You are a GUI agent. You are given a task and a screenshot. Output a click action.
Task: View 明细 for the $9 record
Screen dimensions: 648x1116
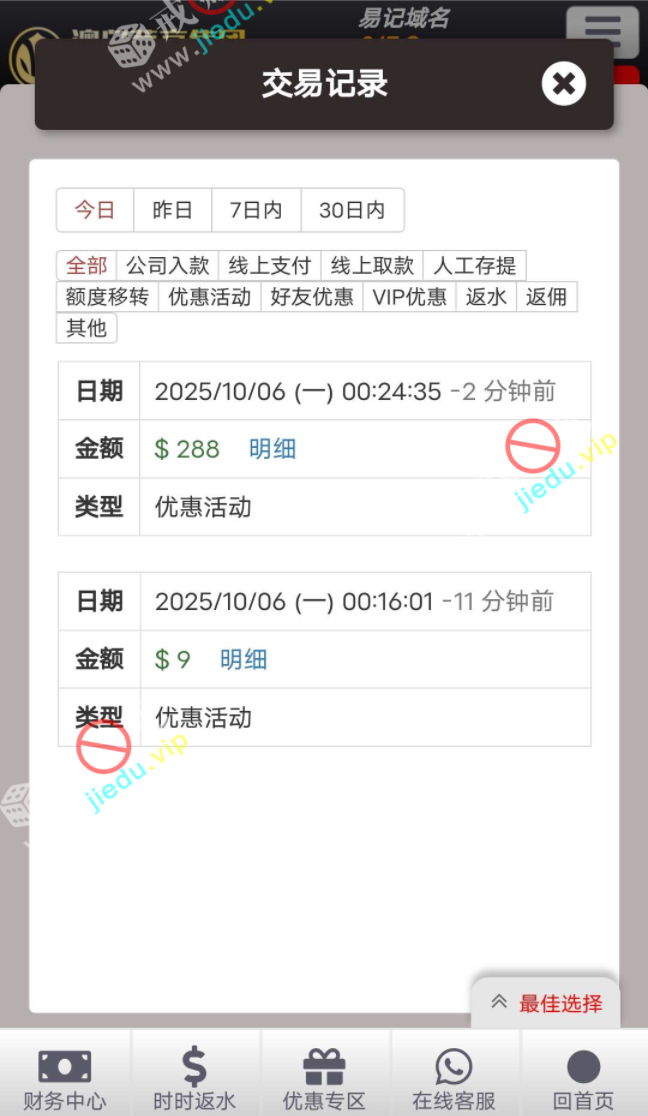point(243,660)
